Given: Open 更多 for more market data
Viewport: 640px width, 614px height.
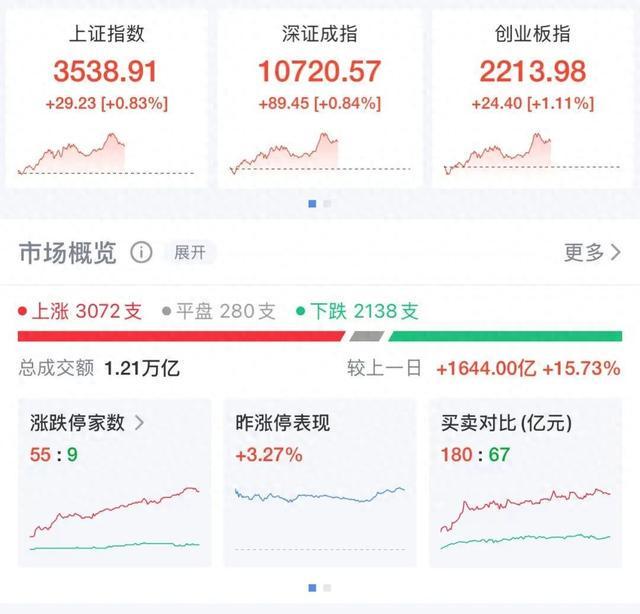Looking at the screenshot, I should tap(592, 252).
